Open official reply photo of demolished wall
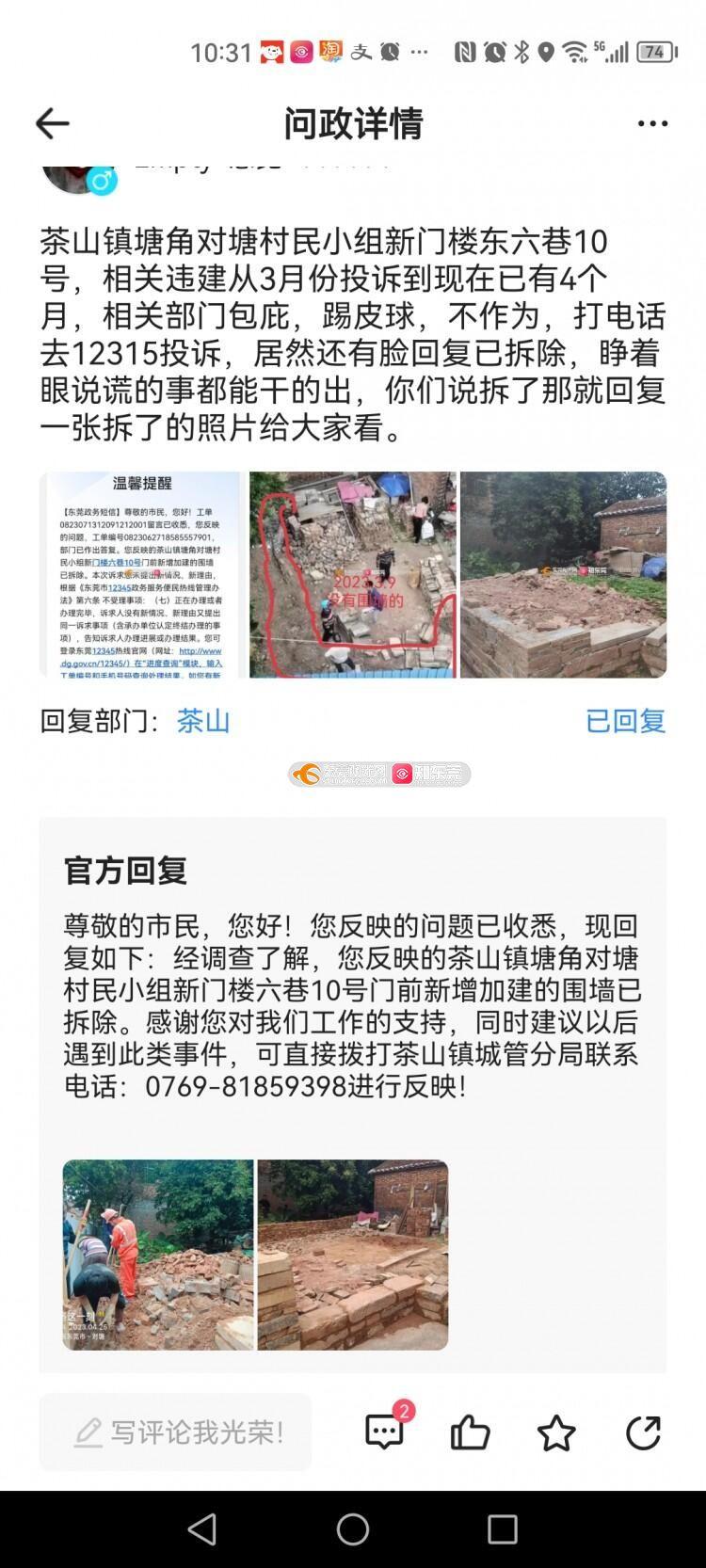The height and width of the screenshot is (1568, 706). point(353,1255)
